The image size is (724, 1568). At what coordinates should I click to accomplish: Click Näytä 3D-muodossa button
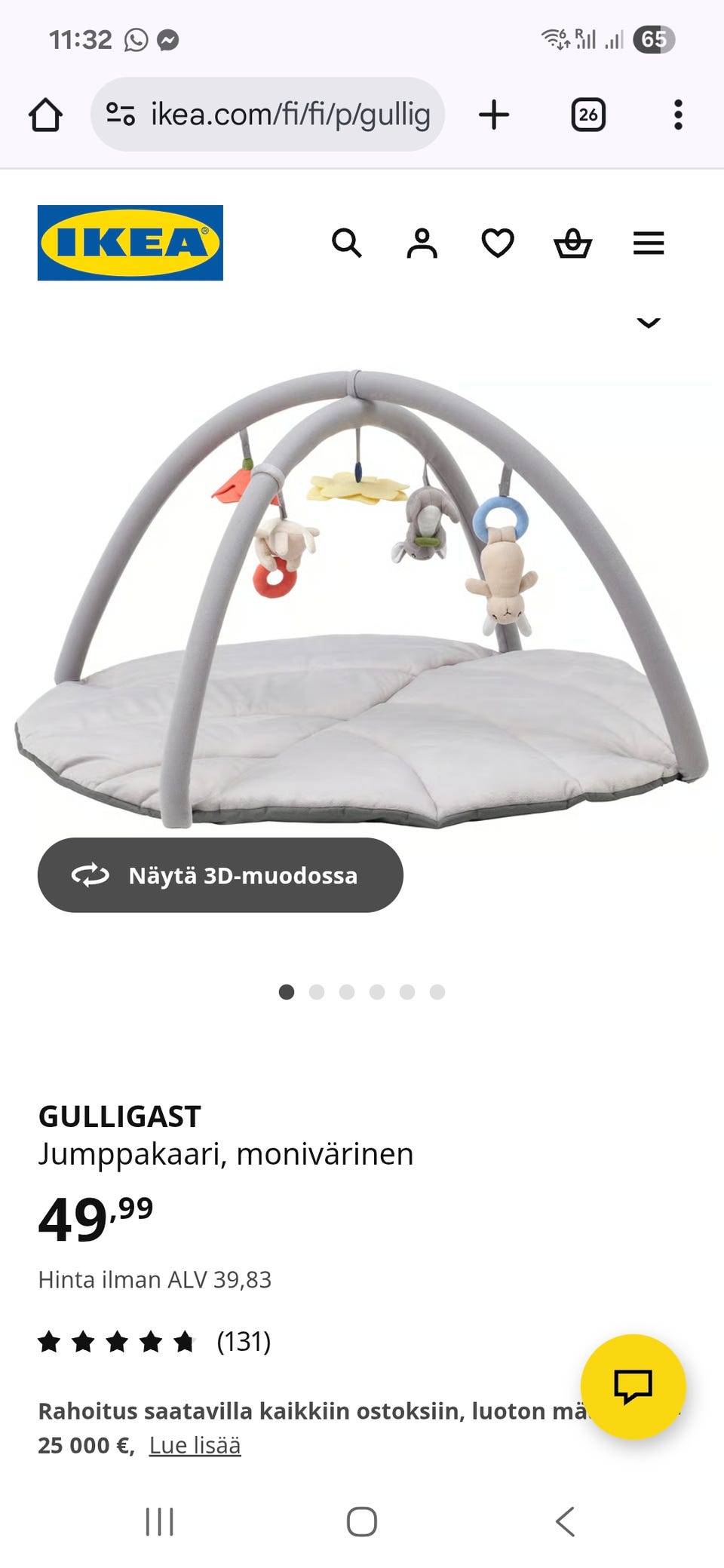219,875
